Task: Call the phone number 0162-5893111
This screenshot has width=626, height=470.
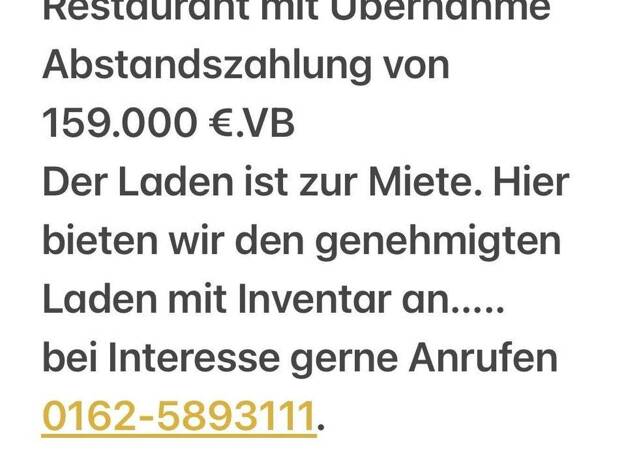Action: point(179,415)
